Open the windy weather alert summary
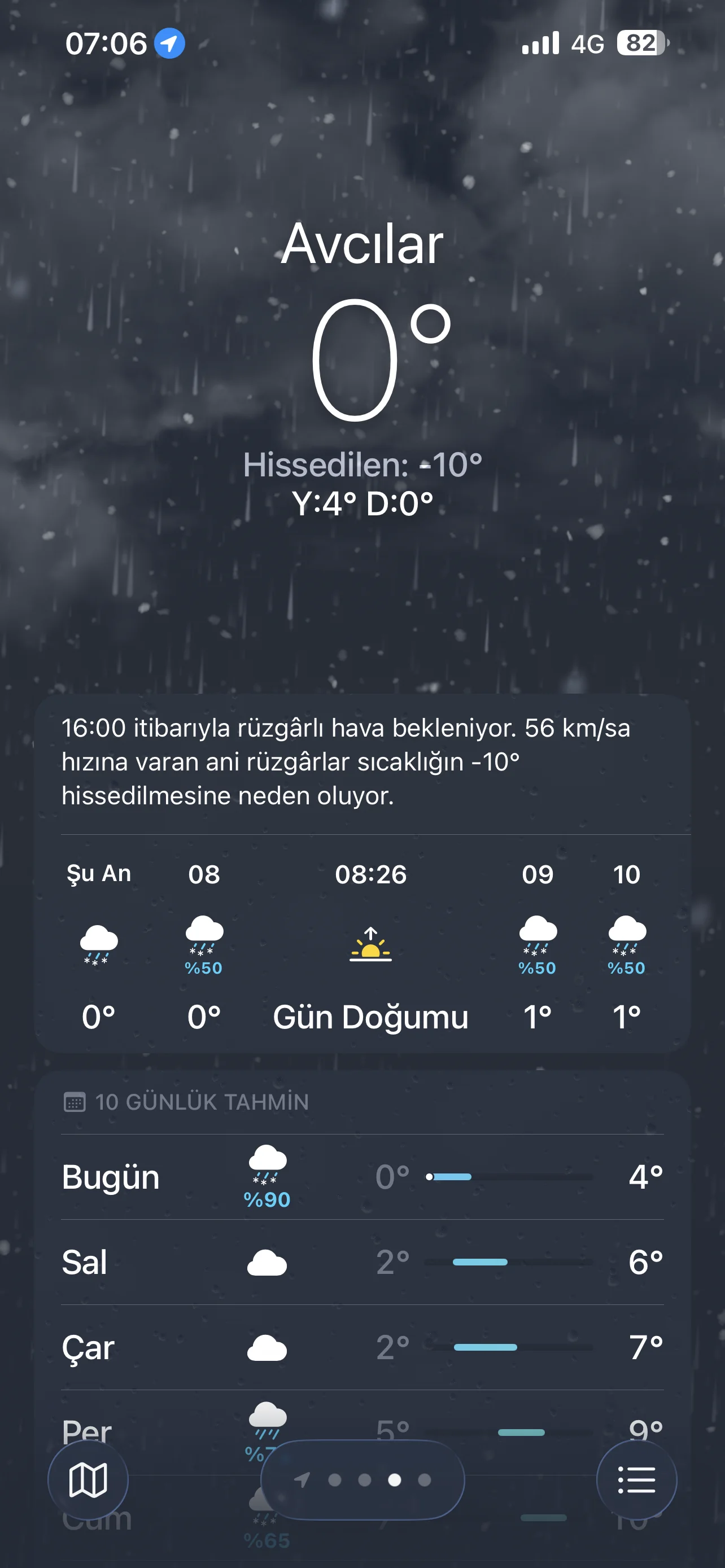725x1568 pixels. tap(362, 761)
